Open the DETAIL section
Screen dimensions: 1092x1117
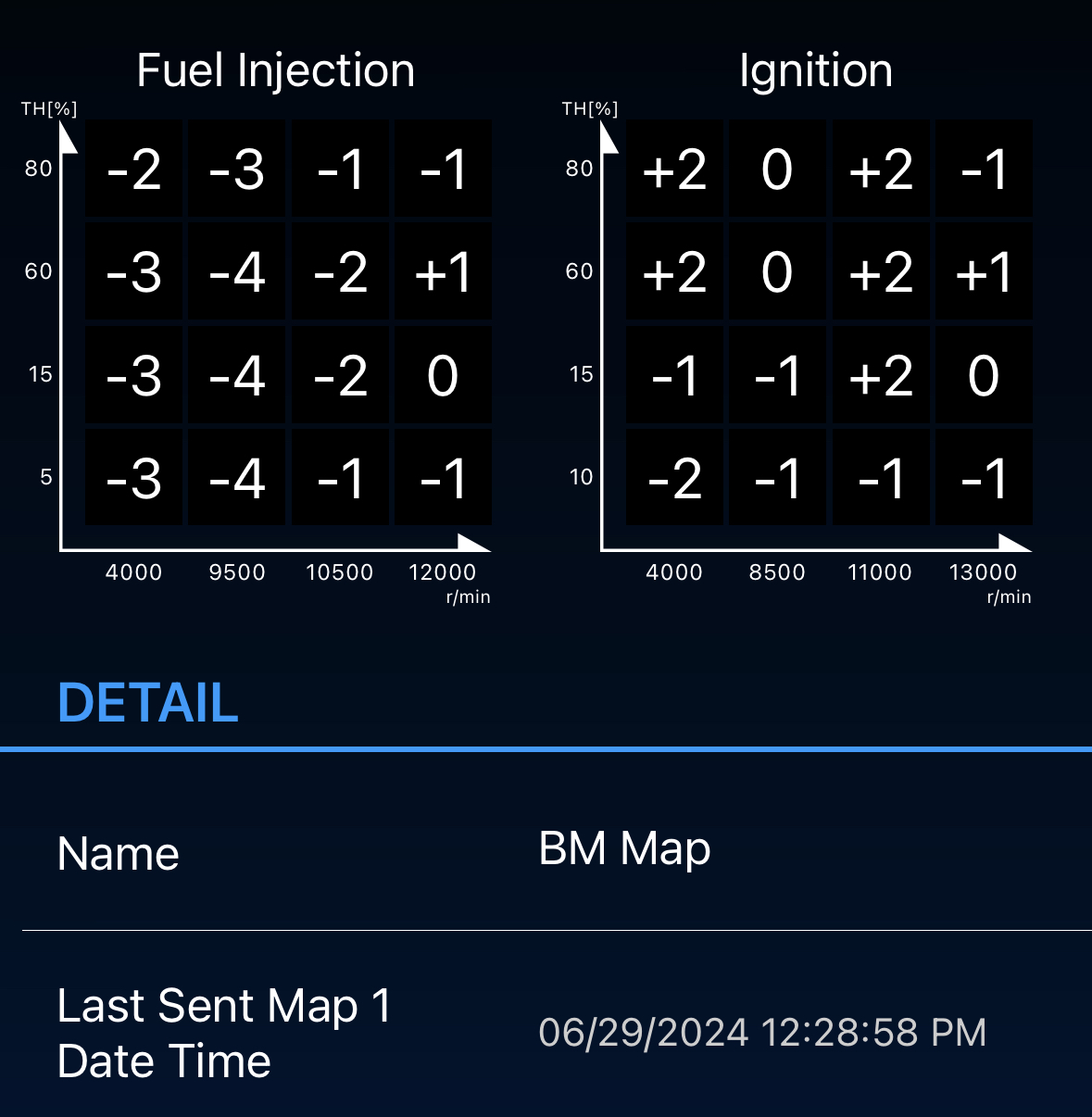click(147, 703)
